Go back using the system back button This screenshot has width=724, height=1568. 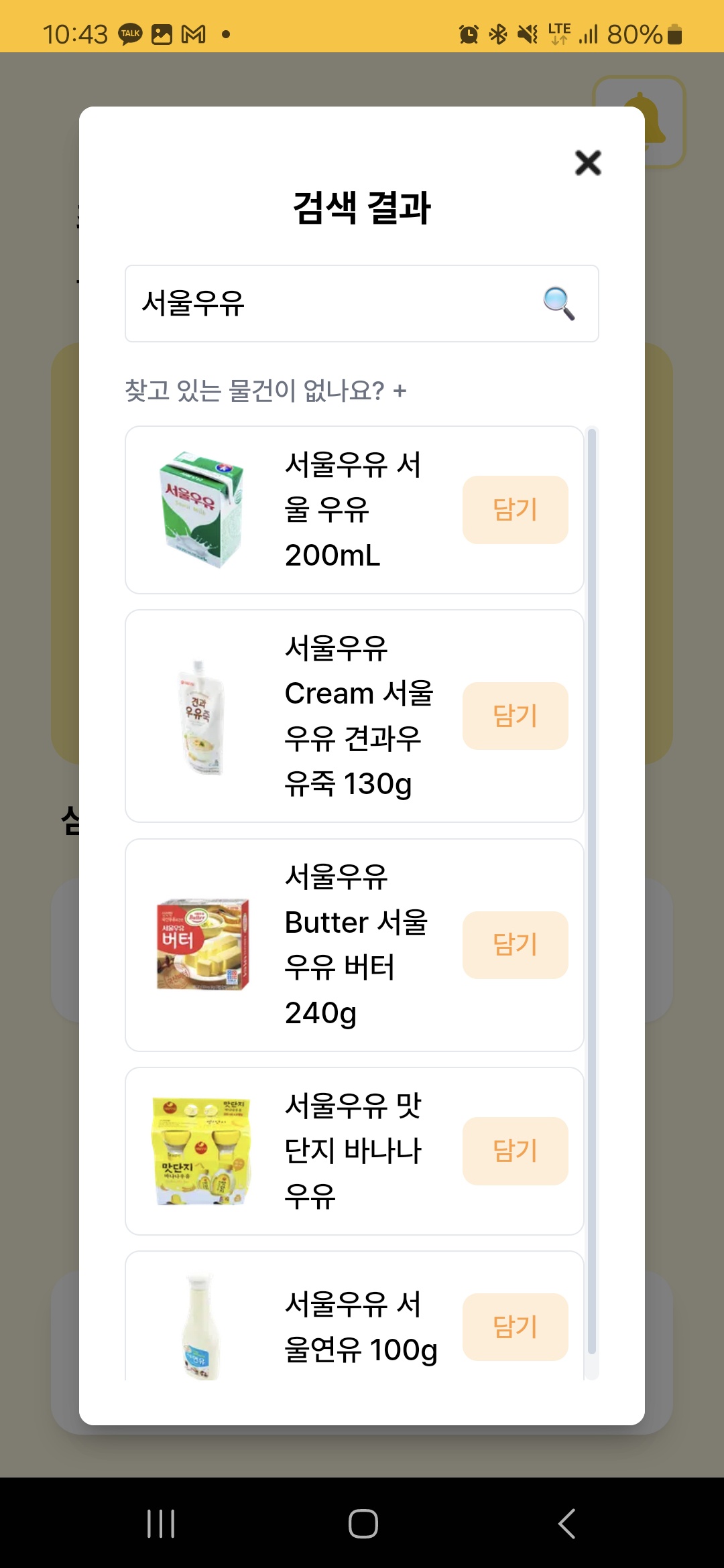click(566, 1524)
